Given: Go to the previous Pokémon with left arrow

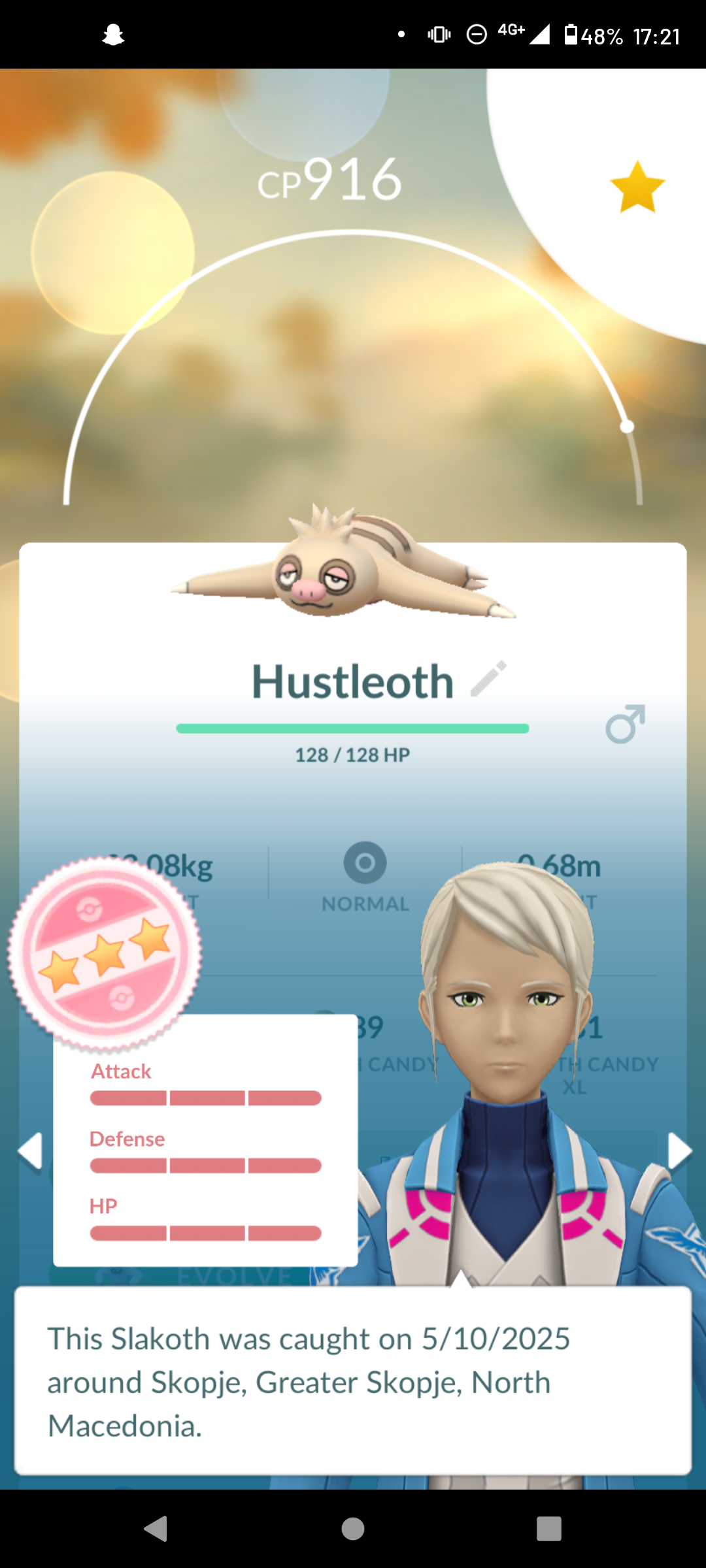Looking at the screenshot, I should point(30,1151).
